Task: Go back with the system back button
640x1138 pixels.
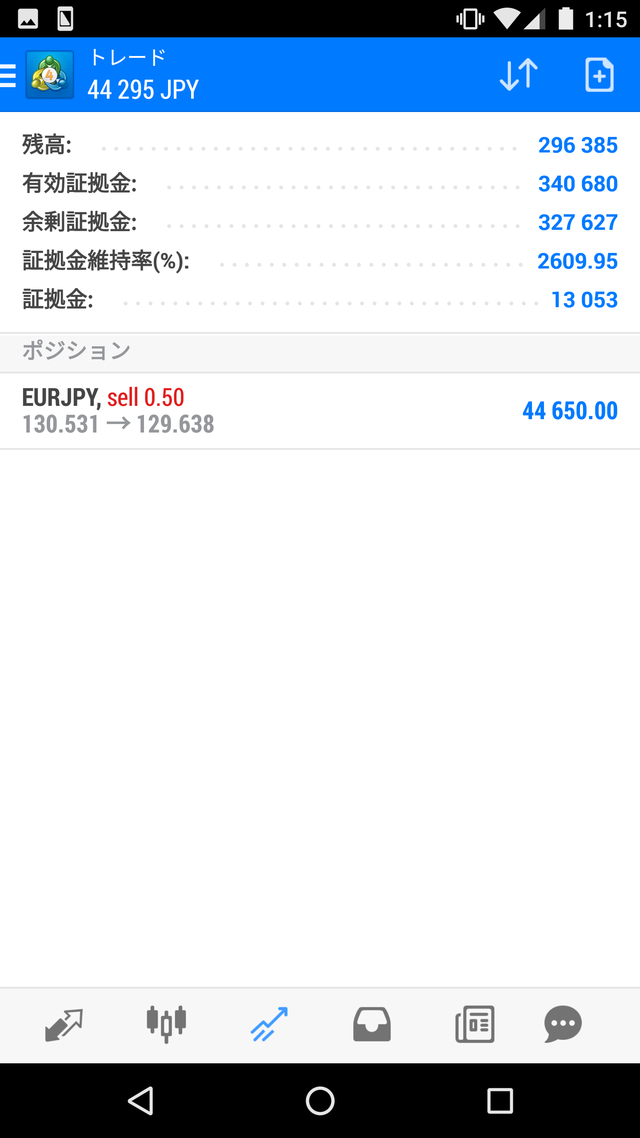Action: pos(141,1101)
